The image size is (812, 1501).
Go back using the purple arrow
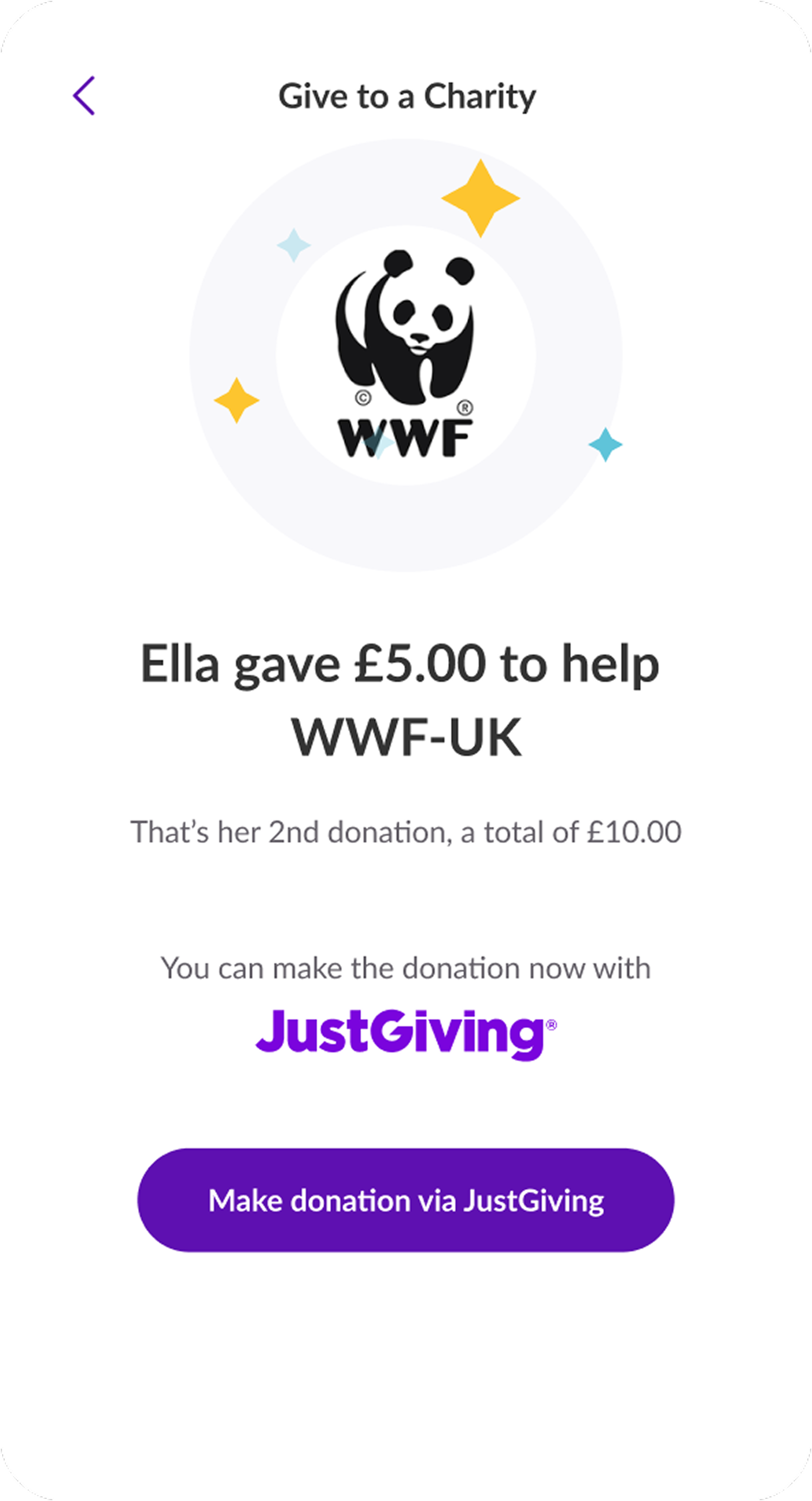(84, 95)
